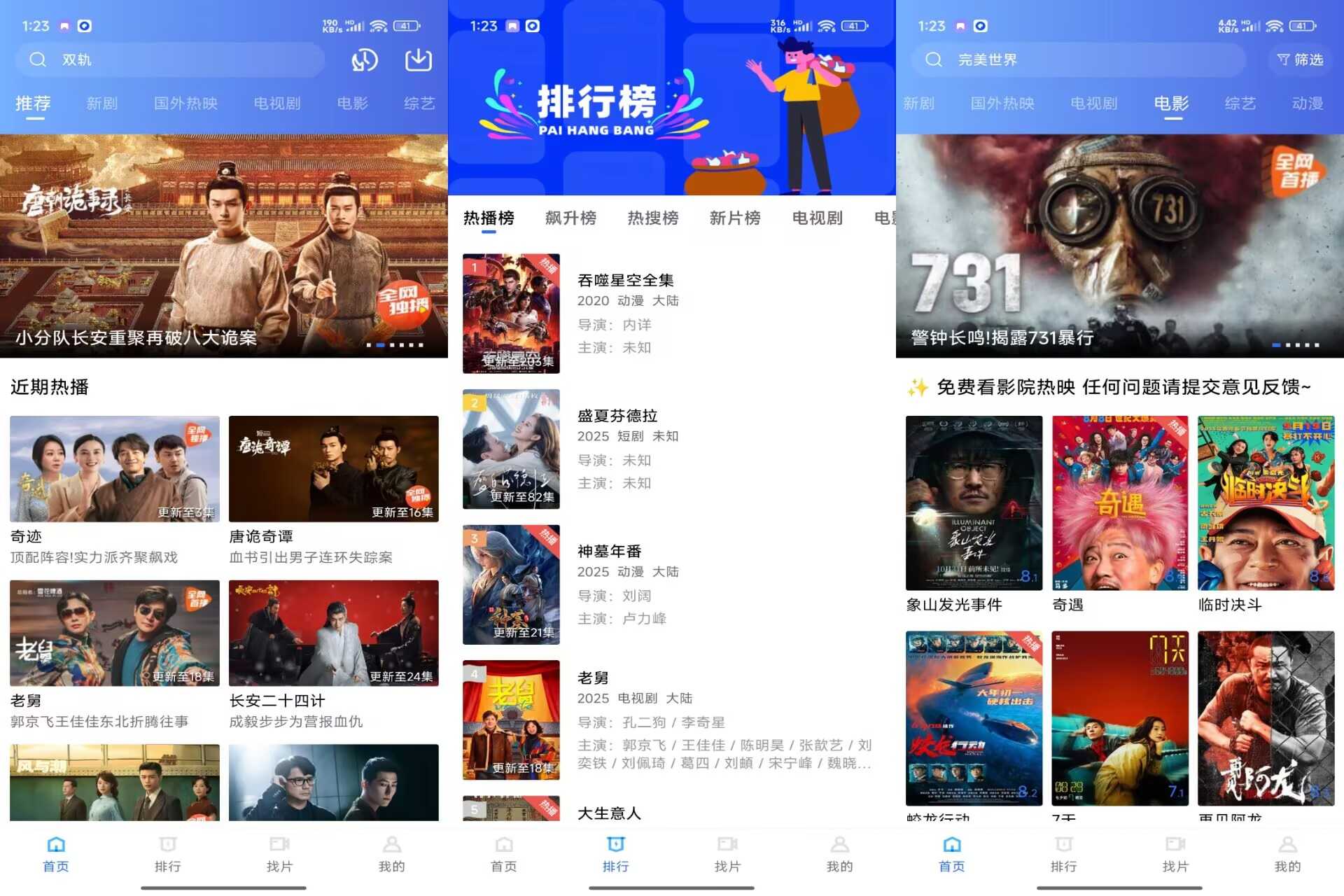Open the 临时决斗 movie poster
This screenshot has width=1344, height=896.
click(1266, 503)
